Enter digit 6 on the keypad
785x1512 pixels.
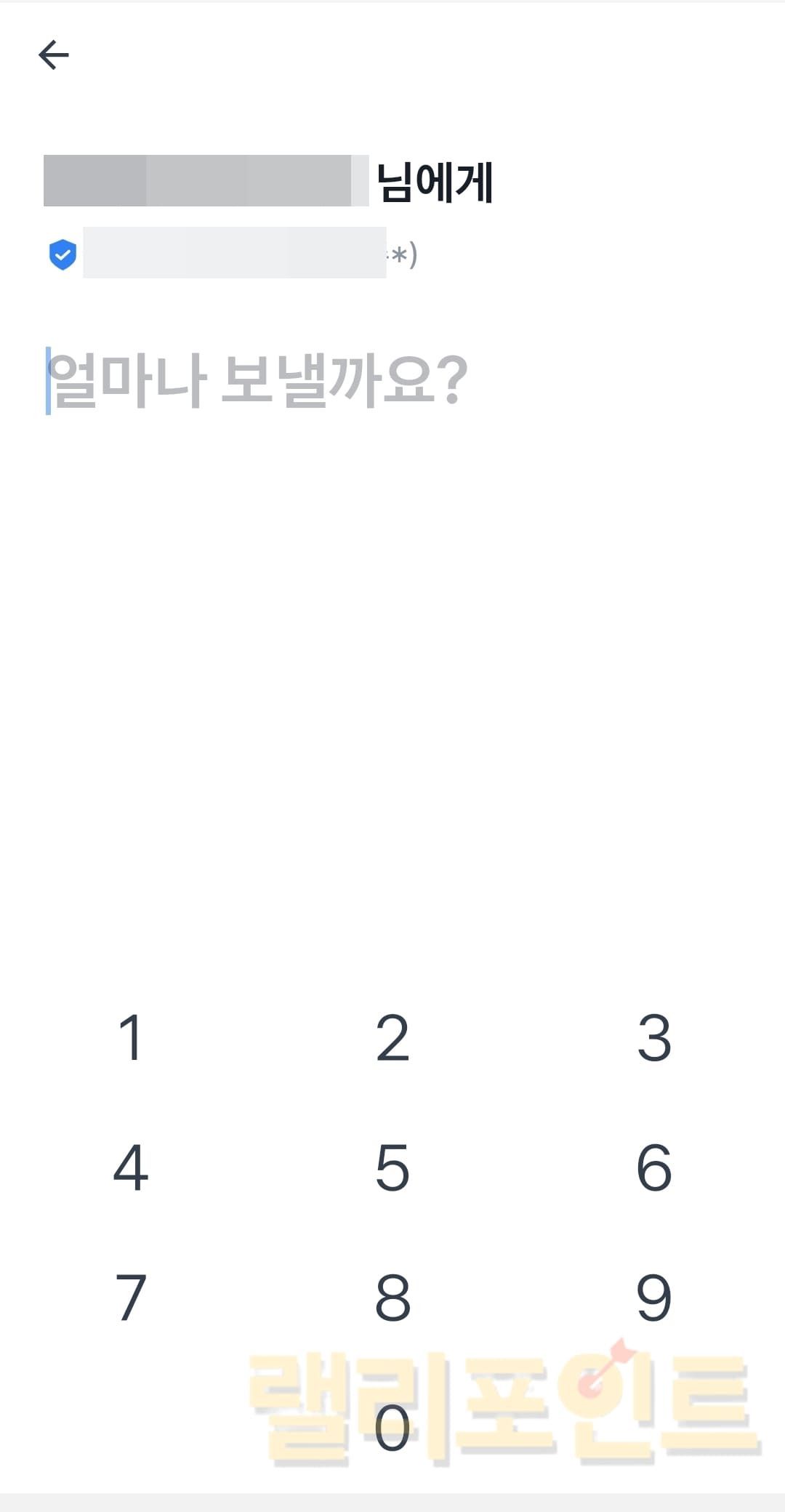[654, 1168]
